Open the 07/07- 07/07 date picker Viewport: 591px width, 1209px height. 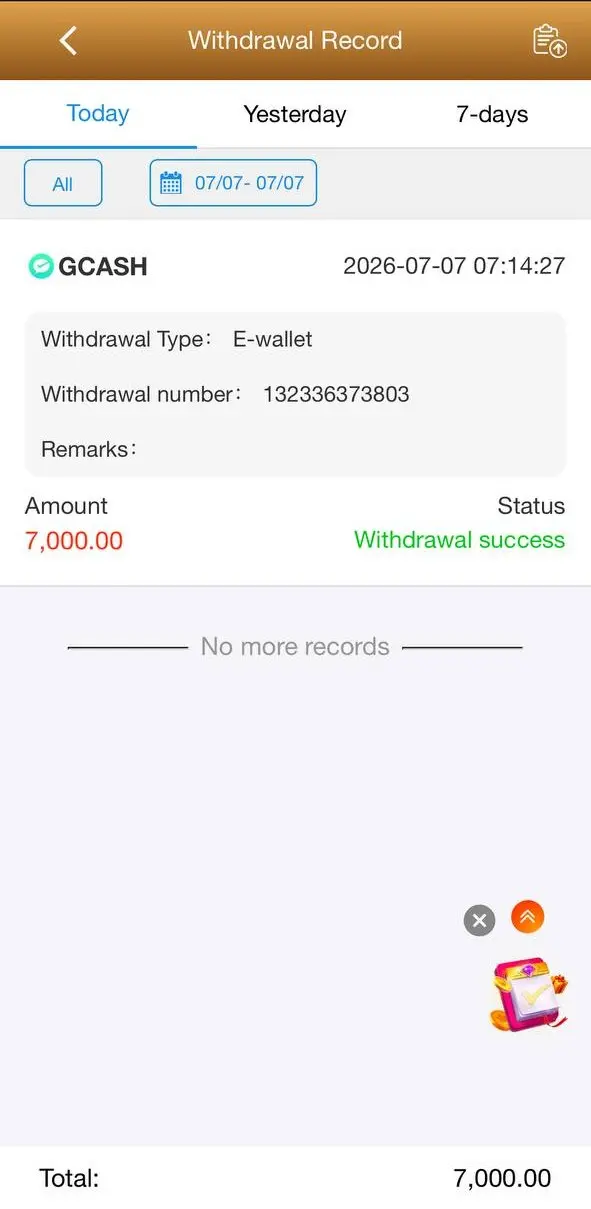(233, 183)
